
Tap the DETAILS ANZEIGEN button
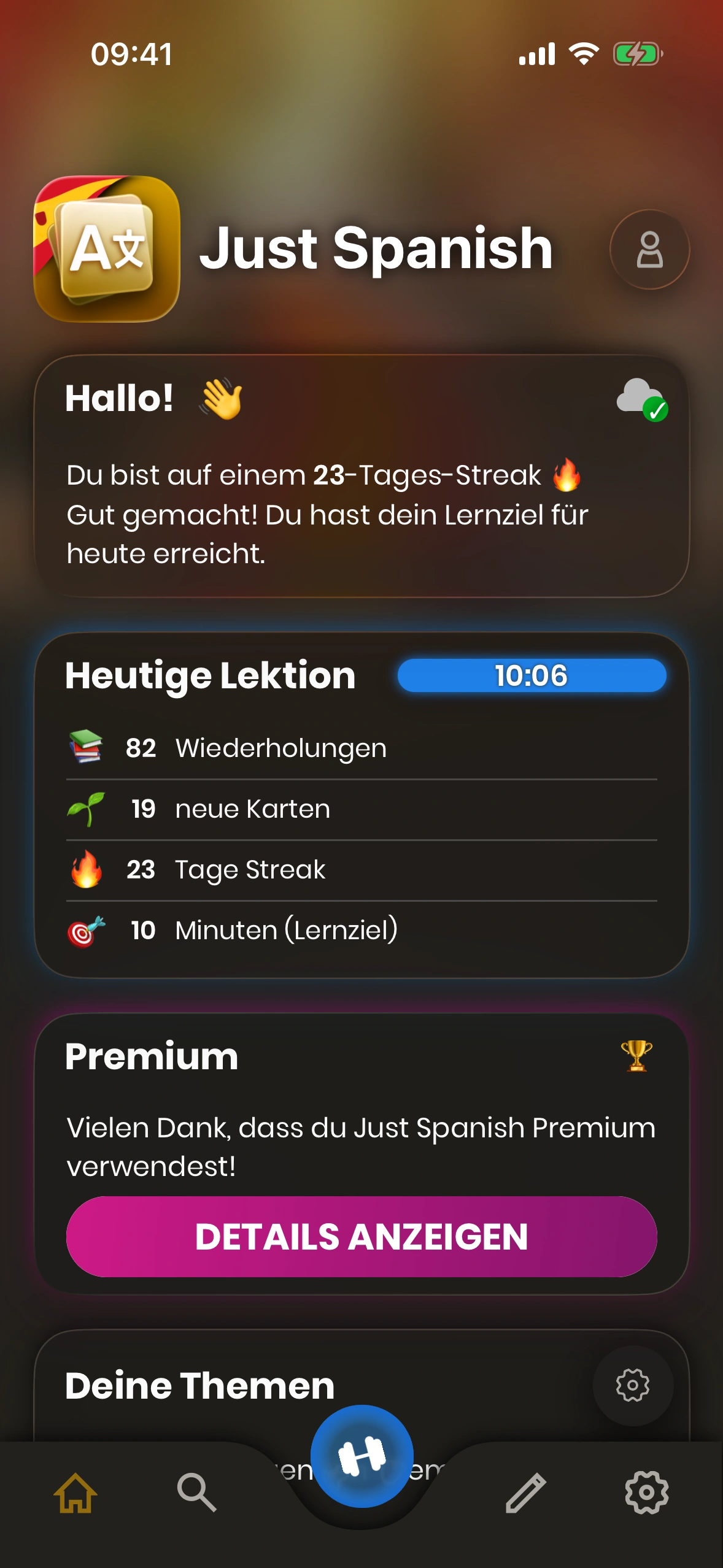(361, 1236)
